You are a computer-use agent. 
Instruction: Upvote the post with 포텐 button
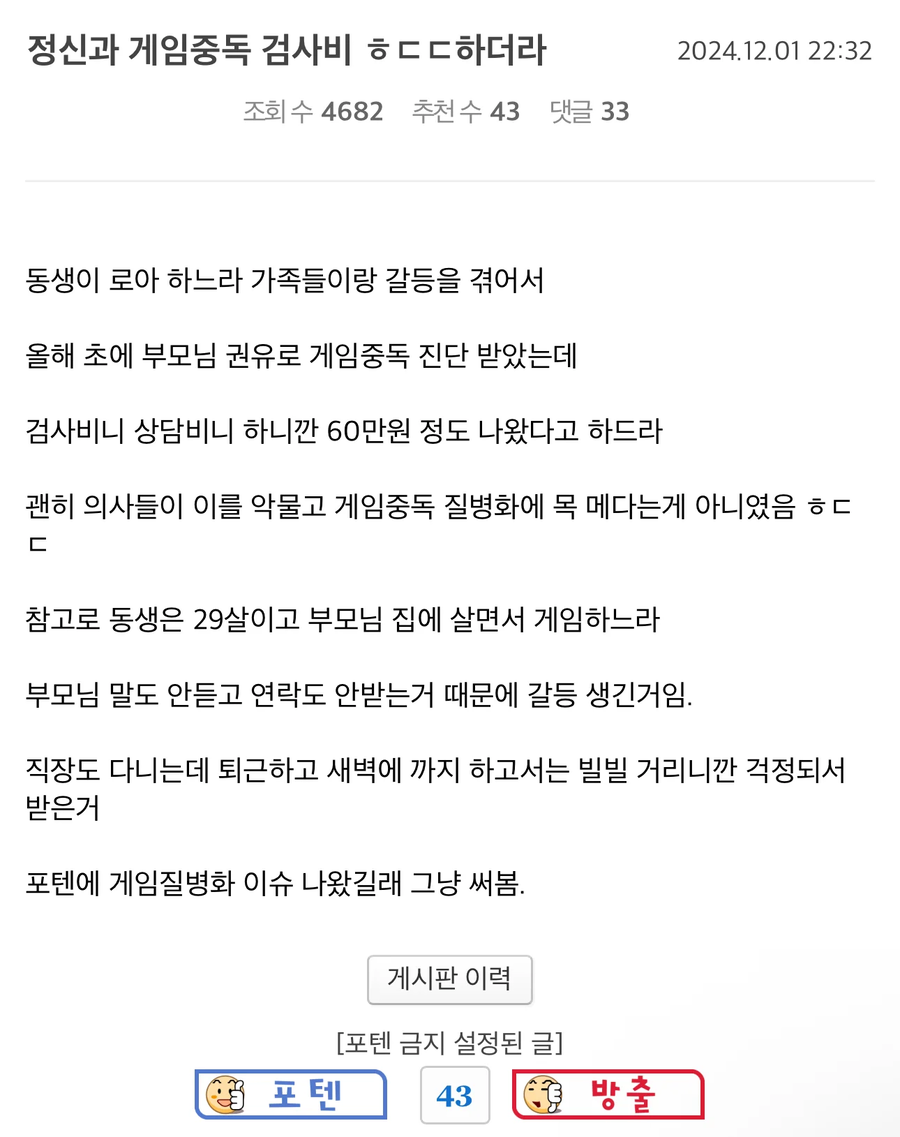290,1094
